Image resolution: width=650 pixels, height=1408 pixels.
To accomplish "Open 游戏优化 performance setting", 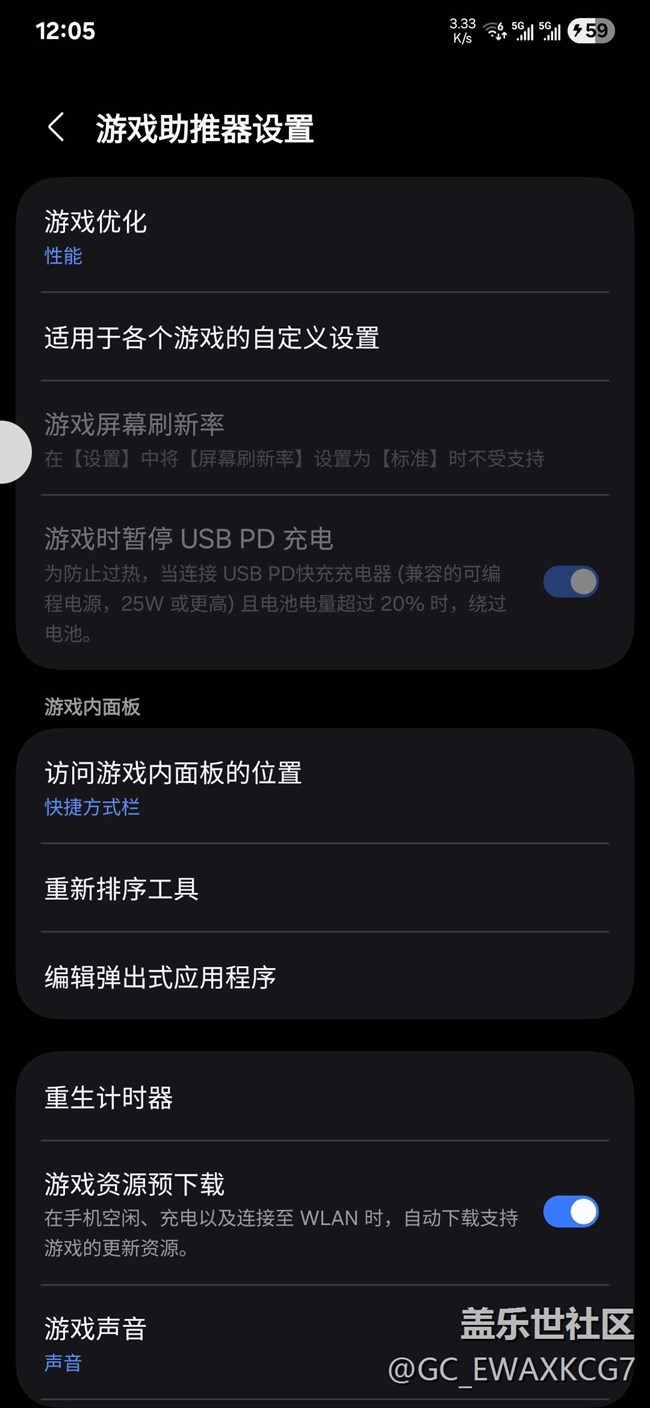I will point(325,236).
